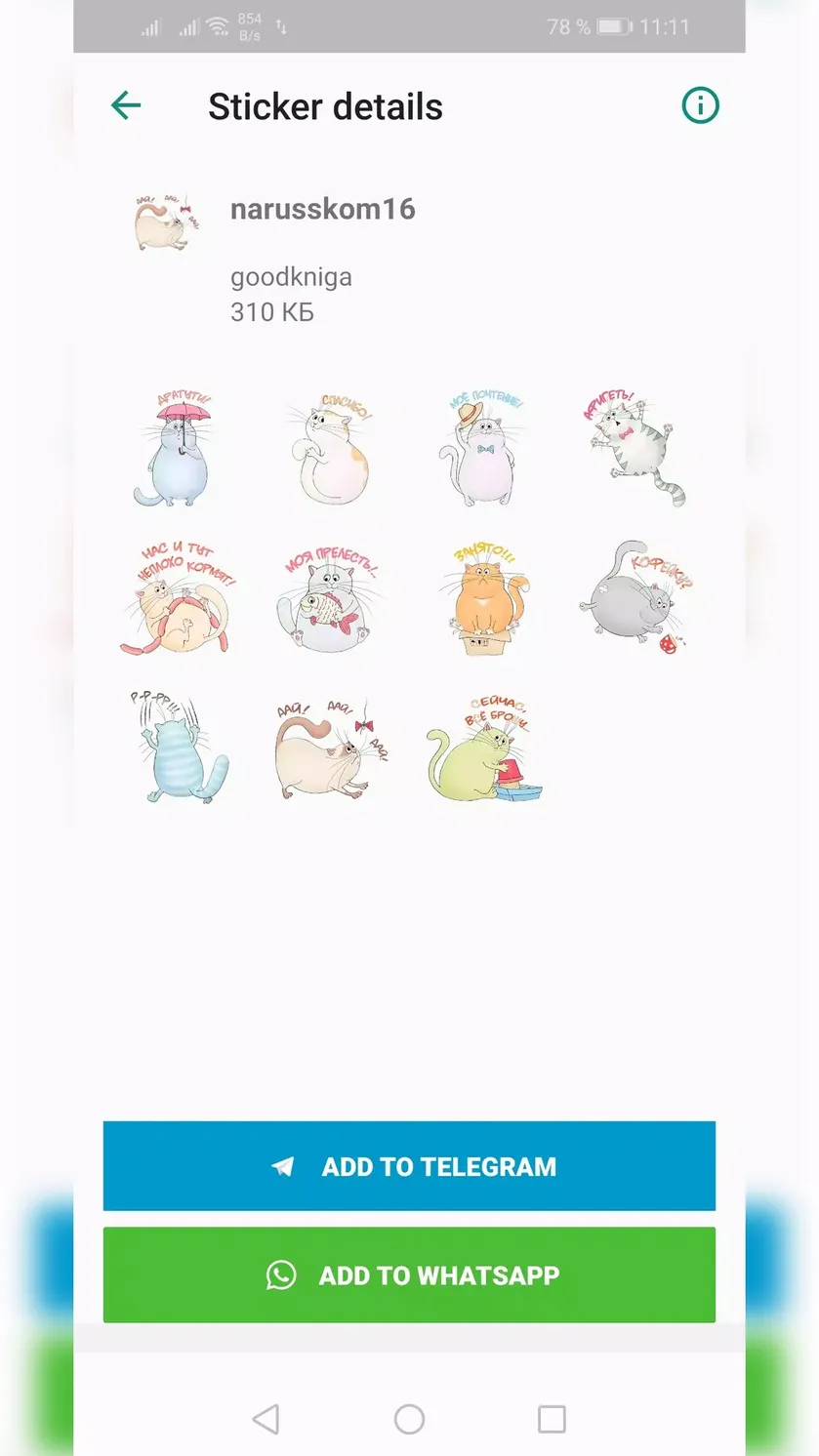Preview the gray cat with mushroom sticker
Screen dimensions: 819x1456
pos(636,597)
